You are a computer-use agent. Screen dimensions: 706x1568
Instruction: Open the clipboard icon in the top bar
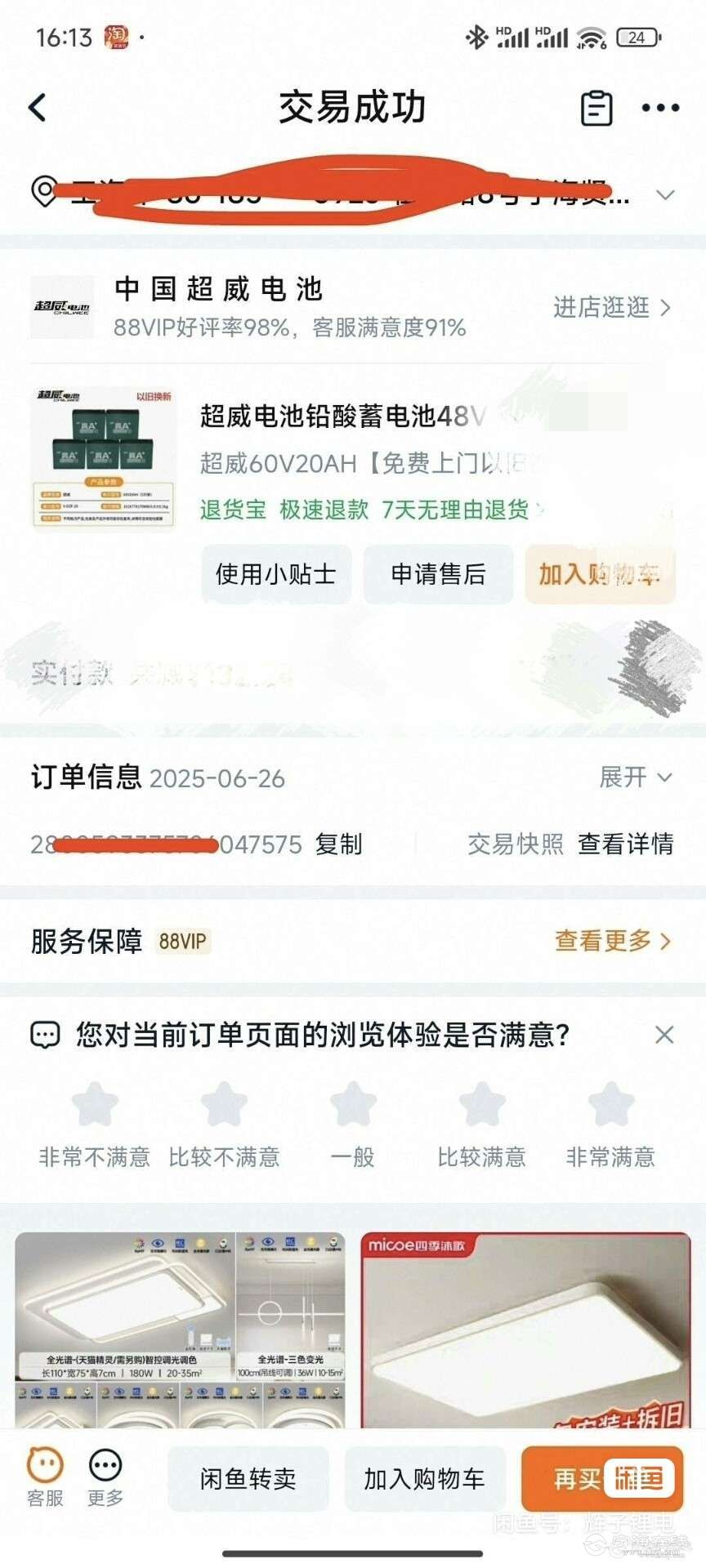pos(596,108)
